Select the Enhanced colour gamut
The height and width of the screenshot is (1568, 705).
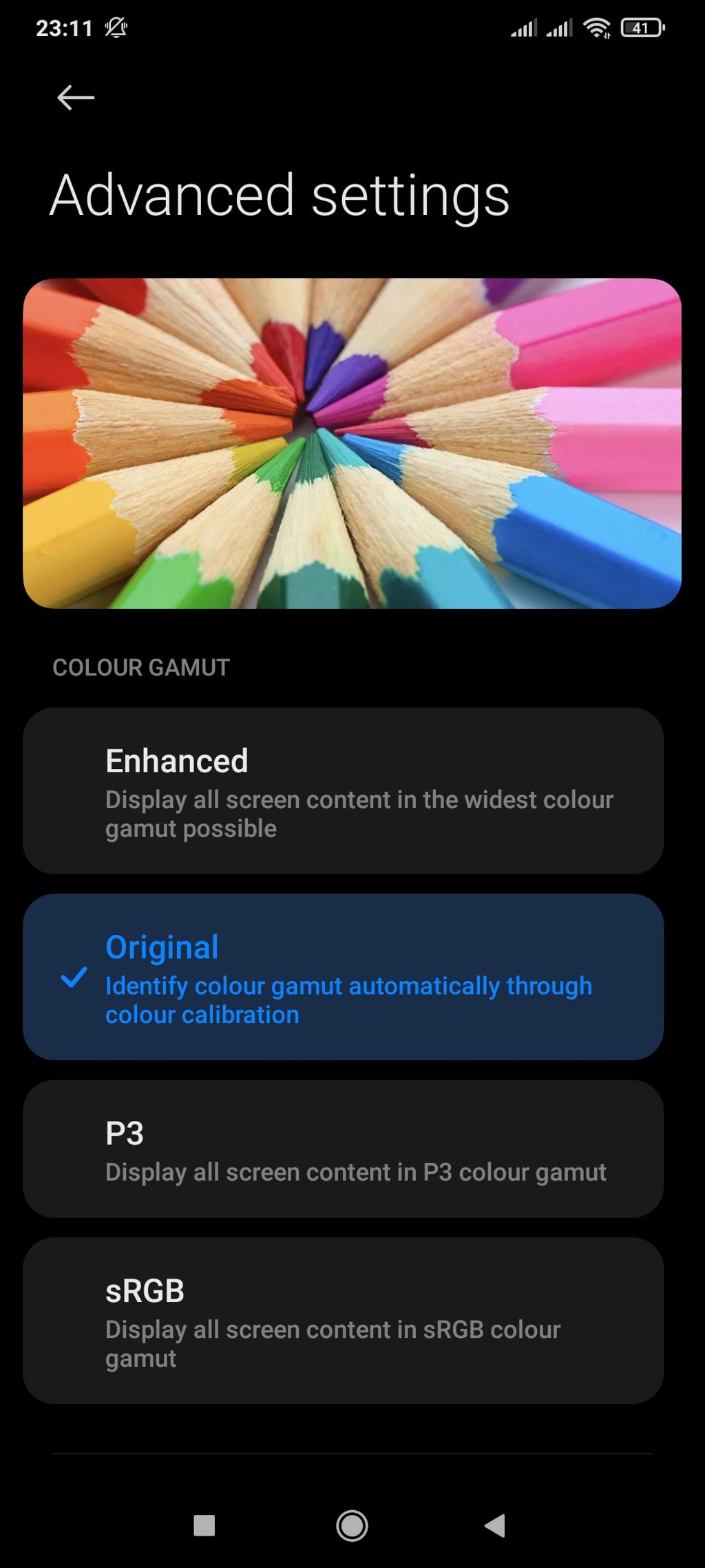click(x=343, y=791)
